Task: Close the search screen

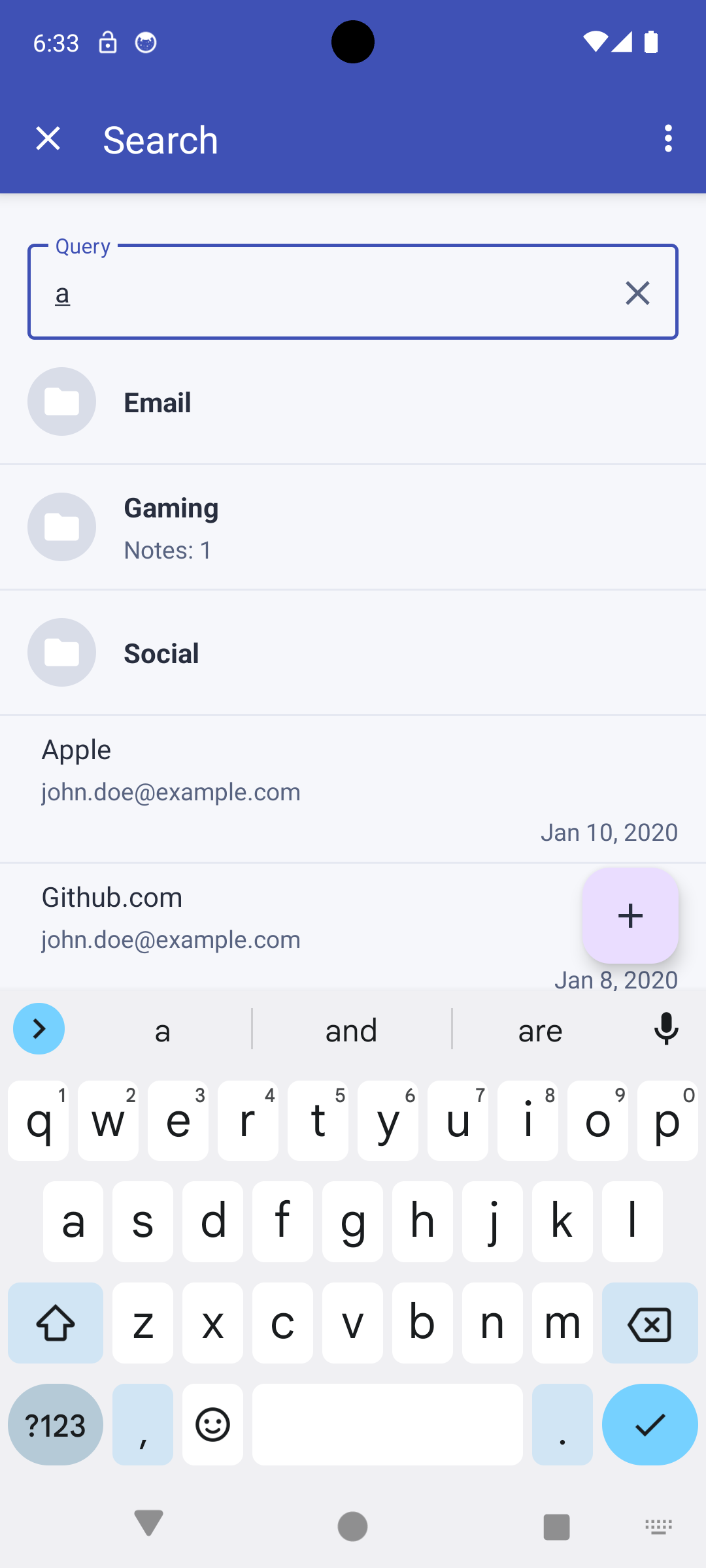Action: 48,139
